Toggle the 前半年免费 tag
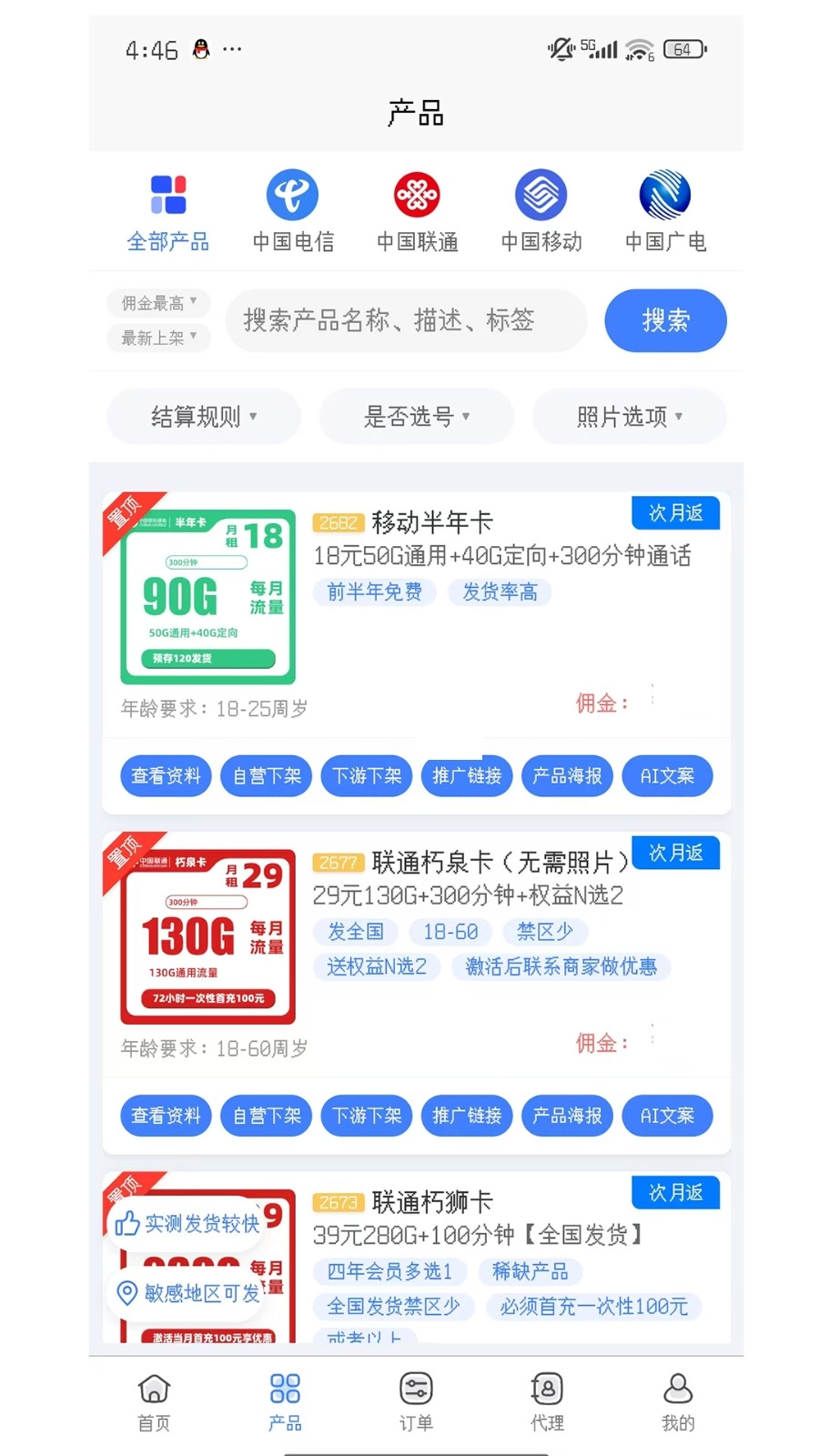 pyautogui.click(x=374, y=591)
